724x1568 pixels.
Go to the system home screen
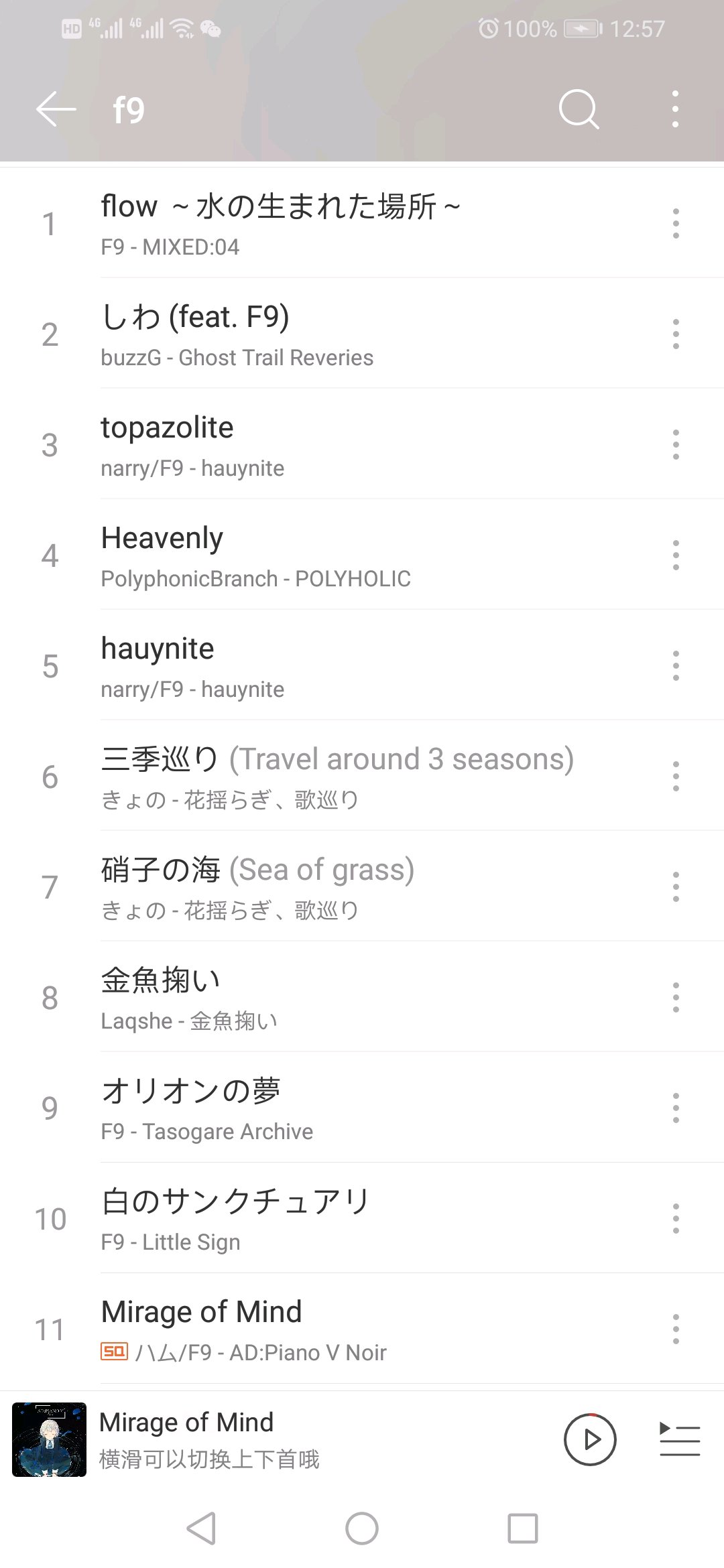pyautogui.click(x=362, y=1528)
